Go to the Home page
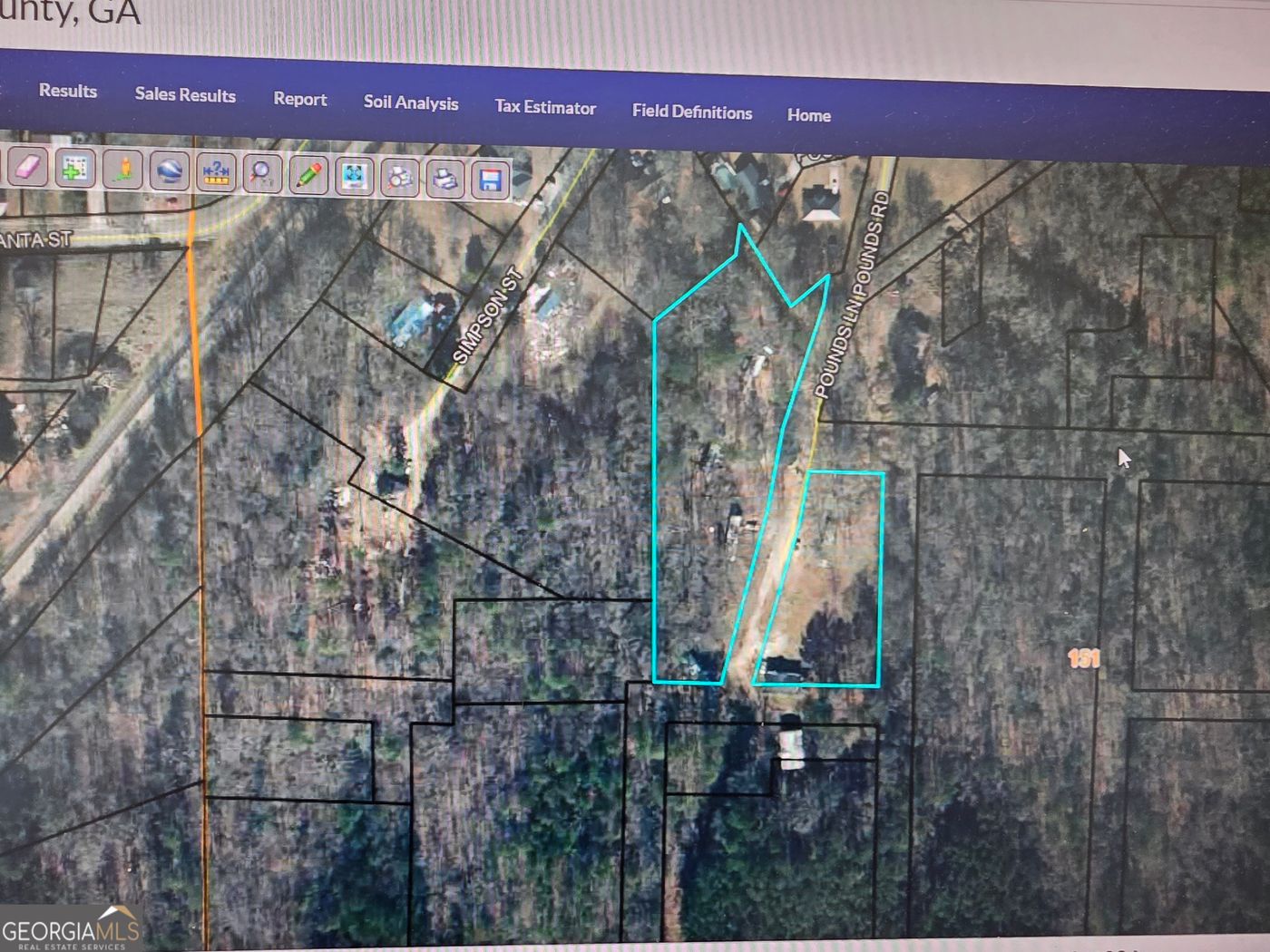1270x952 pixels. tap(808, 115)
